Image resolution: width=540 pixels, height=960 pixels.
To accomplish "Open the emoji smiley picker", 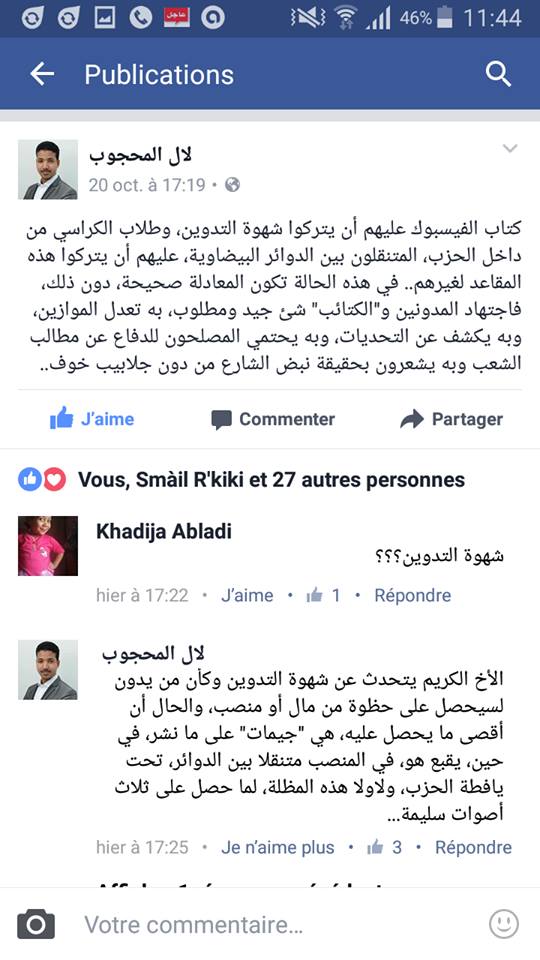I will [x=504, y=924].
